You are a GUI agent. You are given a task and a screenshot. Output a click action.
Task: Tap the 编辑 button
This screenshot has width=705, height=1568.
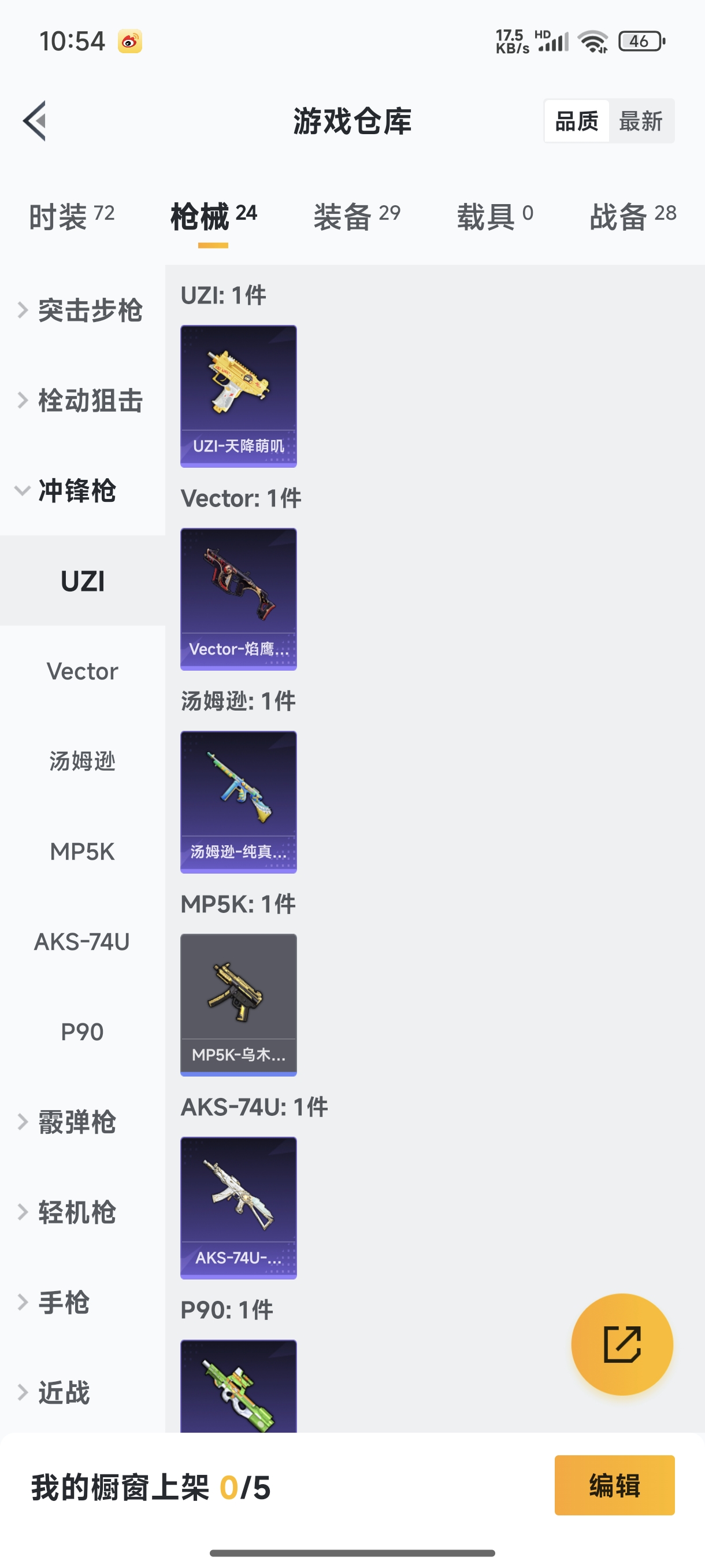click(614, 1485)
